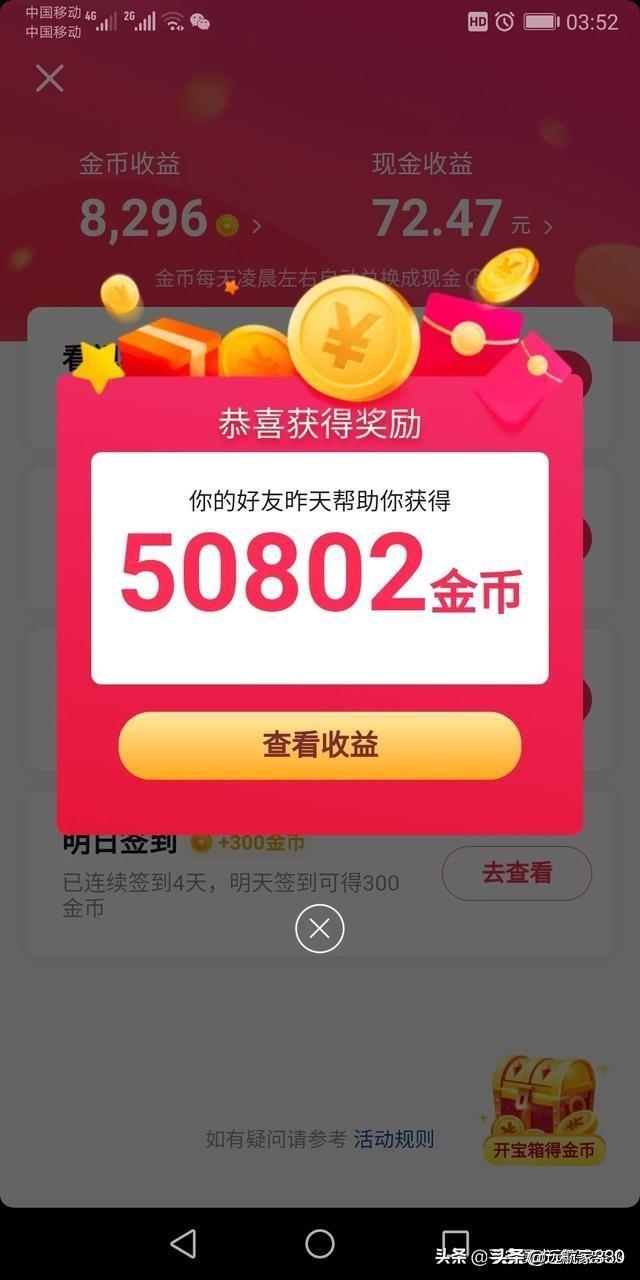Go back with the system back button

[x=183, y=1243]
